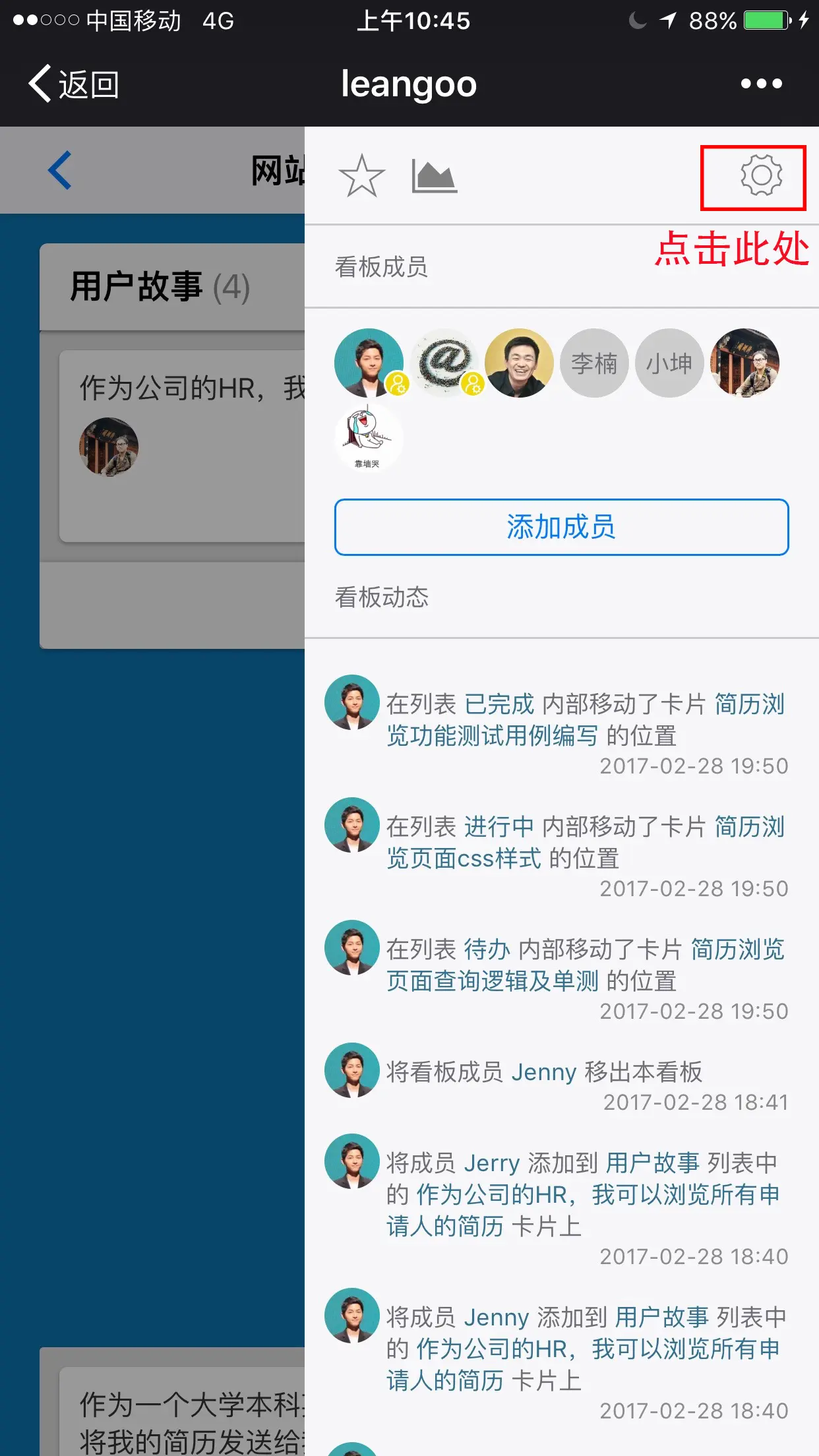819x1456 pixels.
Task: Tap 添加成员 to add a member
Action: point(561,527)
